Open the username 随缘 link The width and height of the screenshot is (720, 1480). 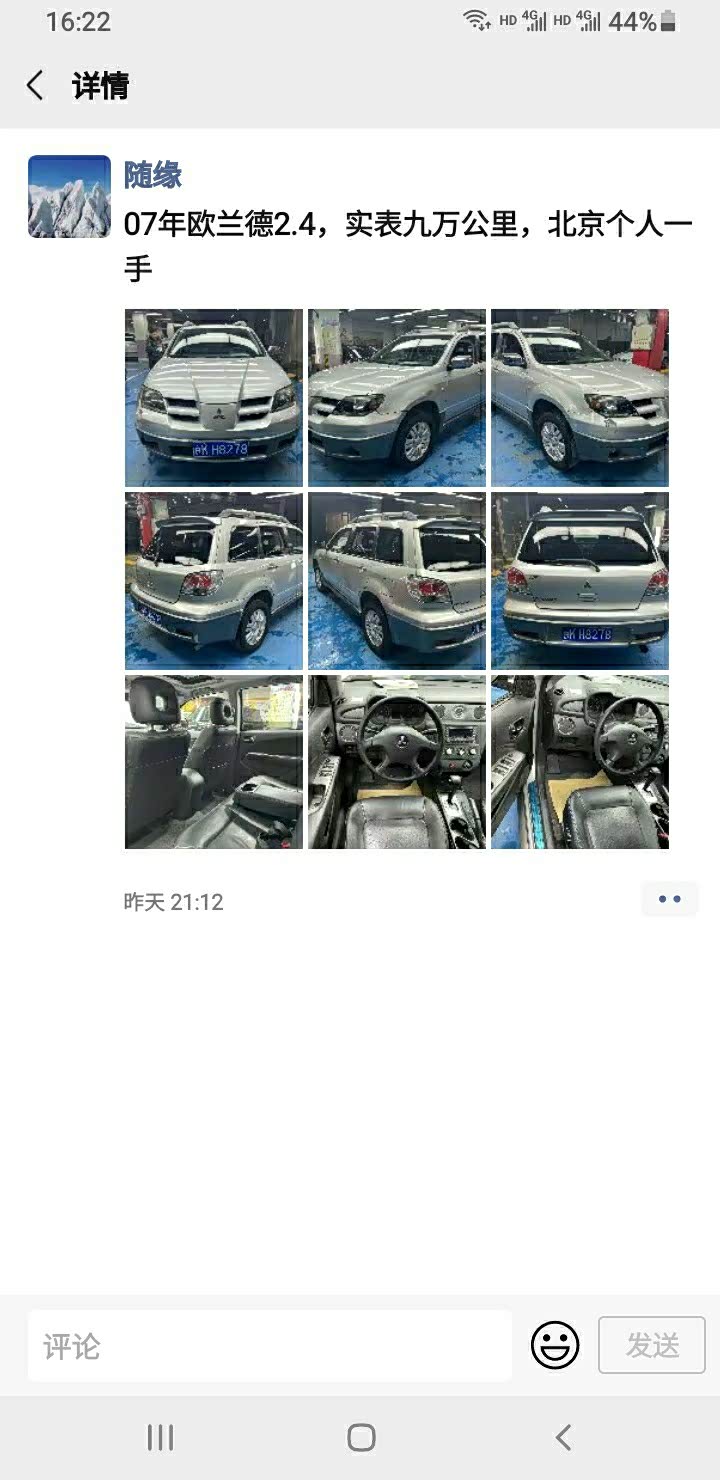pos(153,175)
